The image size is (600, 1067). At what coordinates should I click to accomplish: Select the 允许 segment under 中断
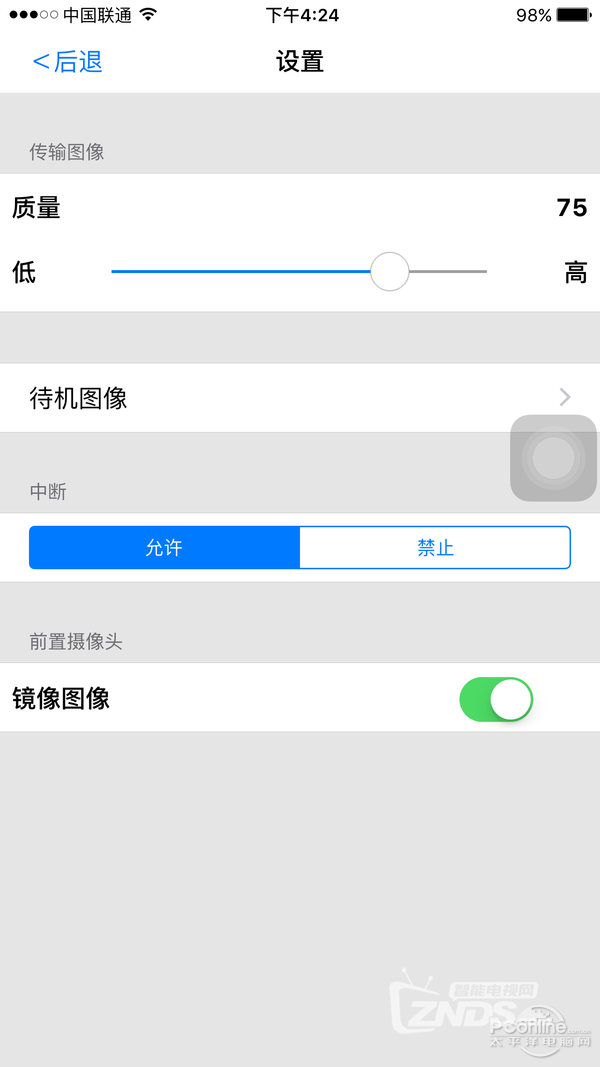point(165,548)
